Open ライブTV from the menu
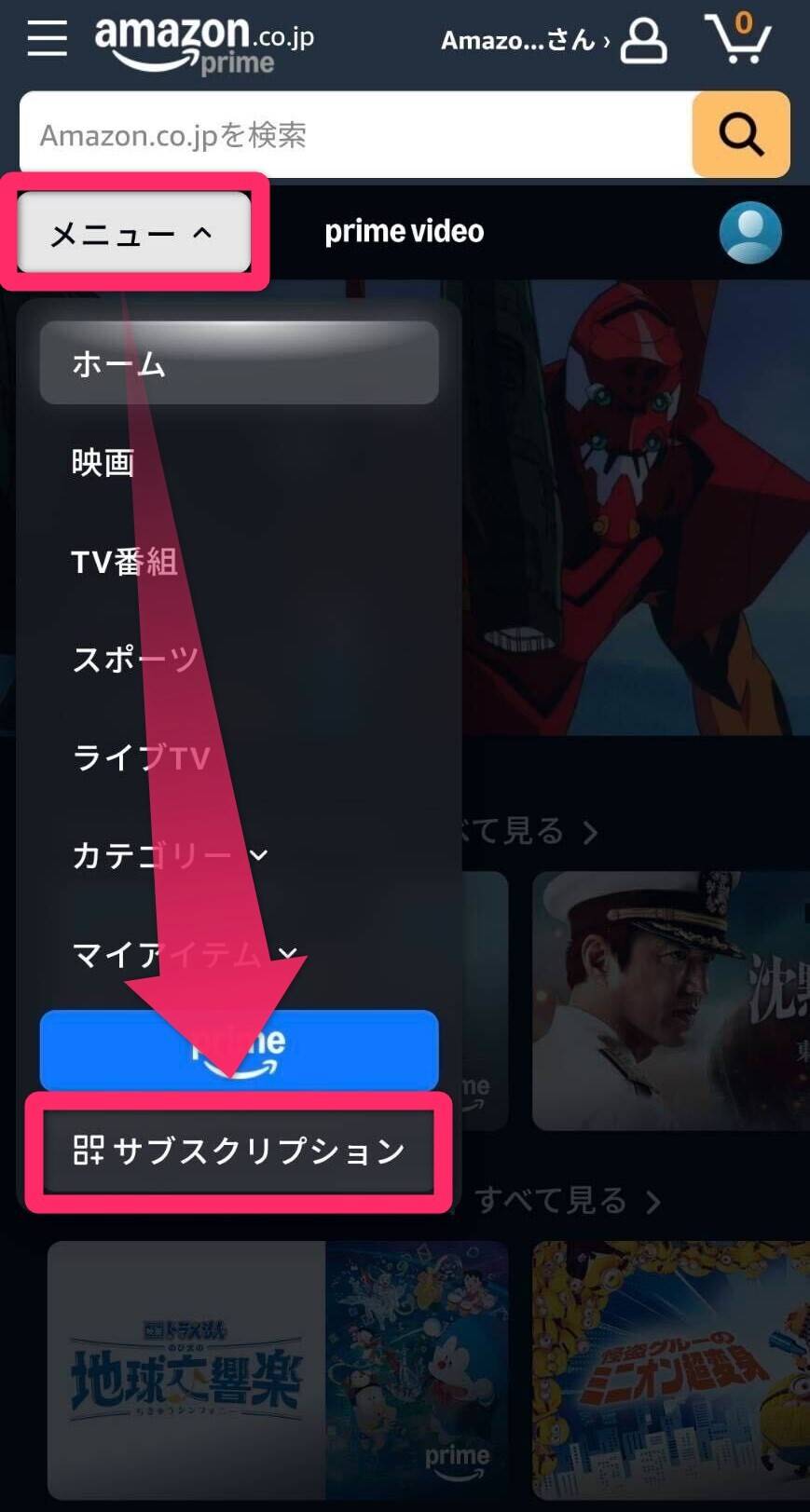This screenshot has height=1512, width=810. (x=141, y=757)
